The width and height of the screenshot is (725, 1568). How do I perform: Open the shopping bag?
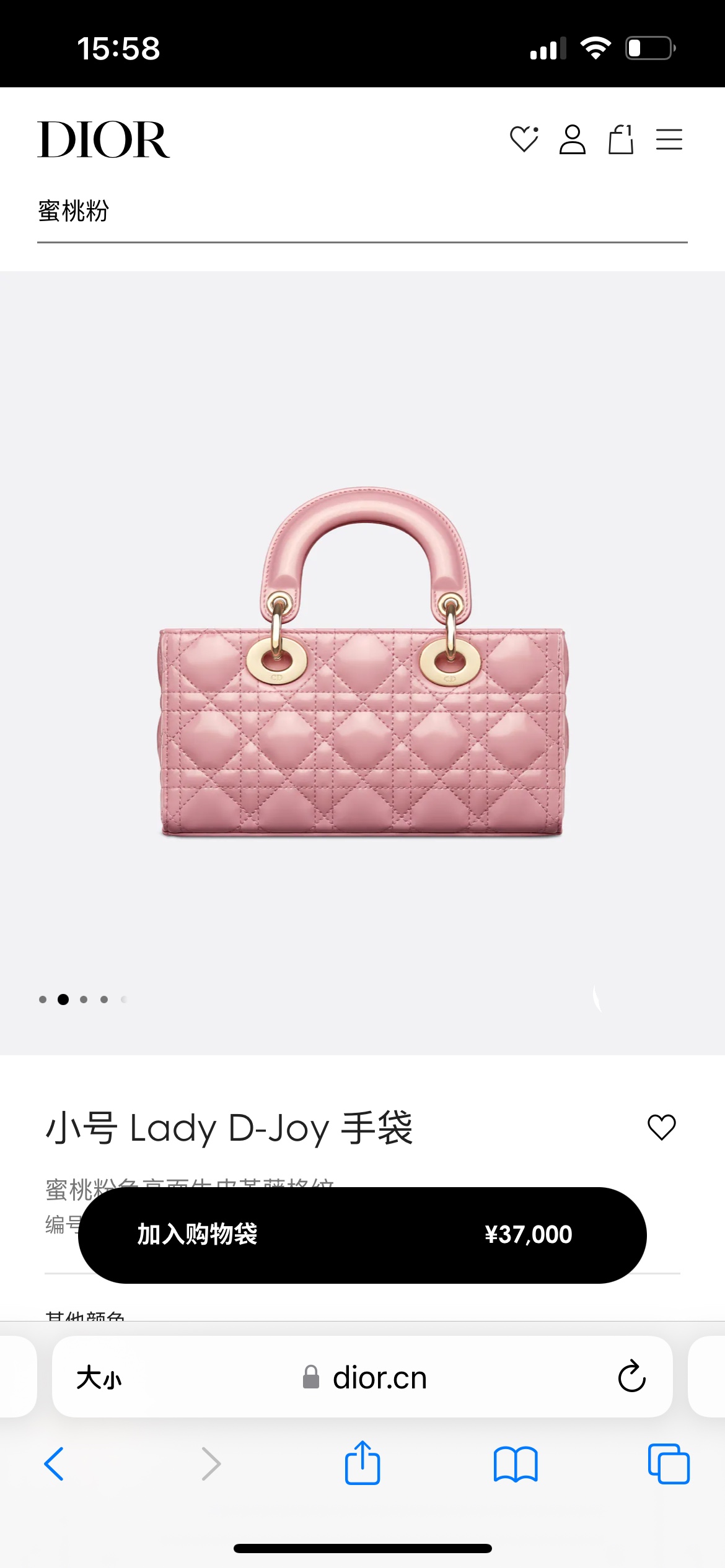tap(620, 139)
